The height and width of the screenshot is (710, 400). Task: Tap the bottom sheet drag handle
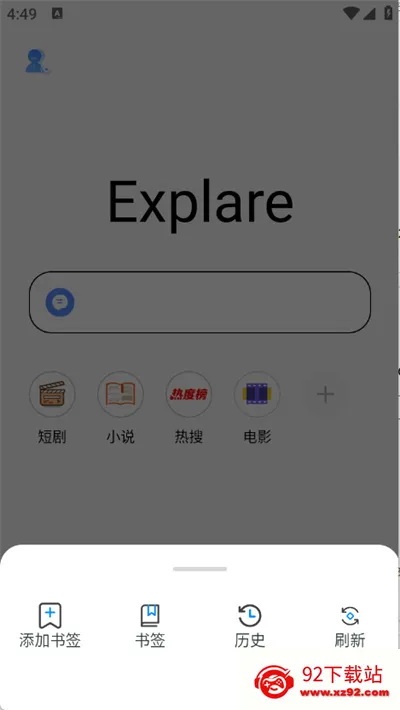200,569
